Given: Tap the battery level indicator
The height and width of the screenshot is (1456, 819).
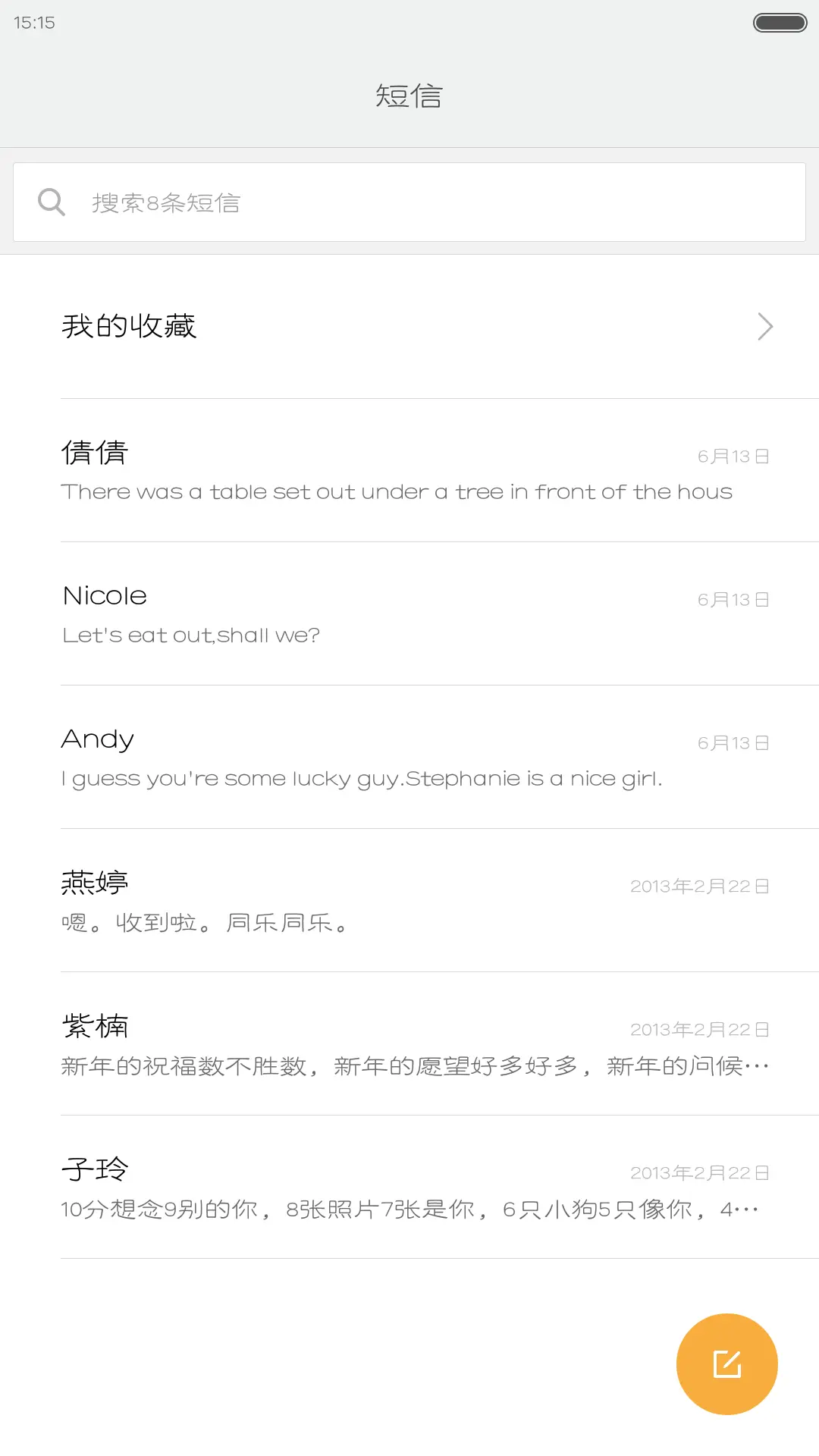Looking at the screenshot, I should [x=780, y=23].
